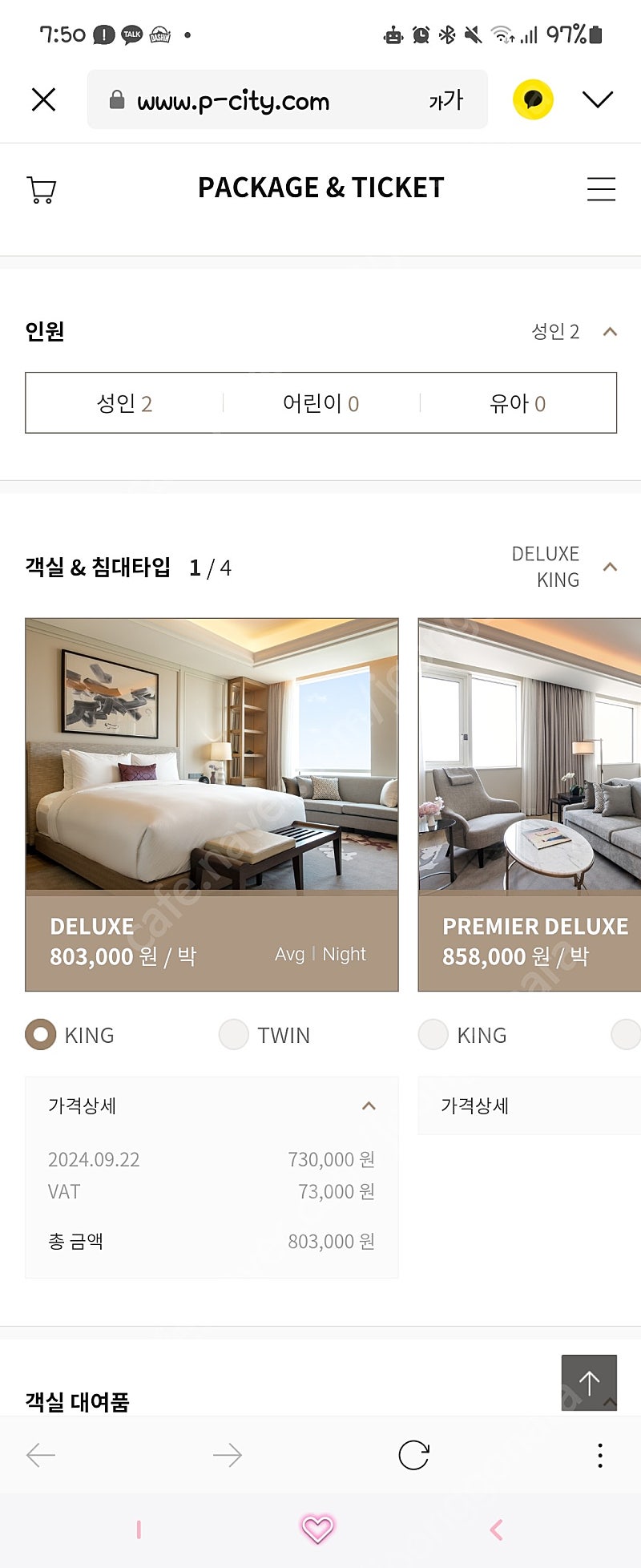The image size is (641, 1568).
Task: Select the DELUXE room card
Action: coord(212,804)
